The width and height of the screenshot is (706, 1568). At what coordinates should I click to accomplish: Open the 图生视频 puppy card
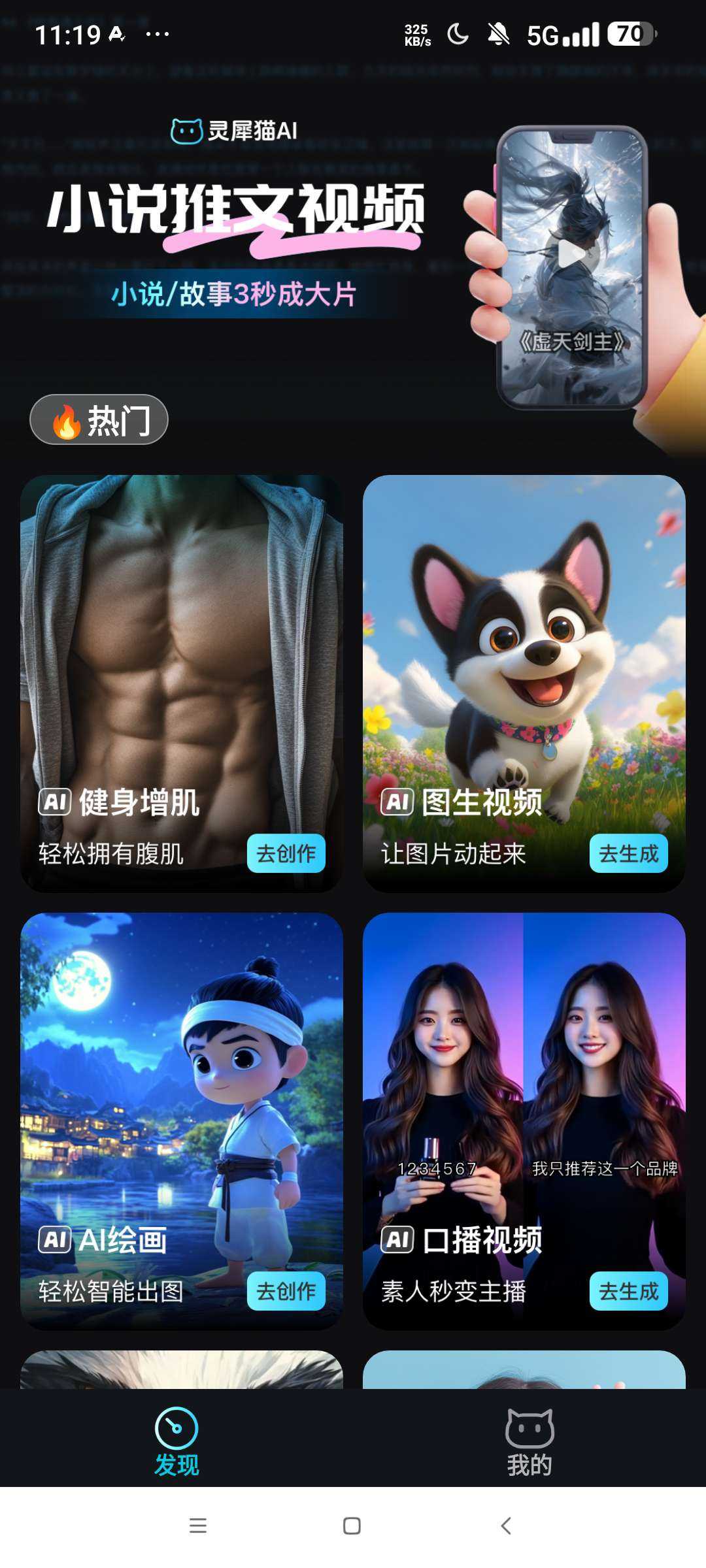(524, 683)
